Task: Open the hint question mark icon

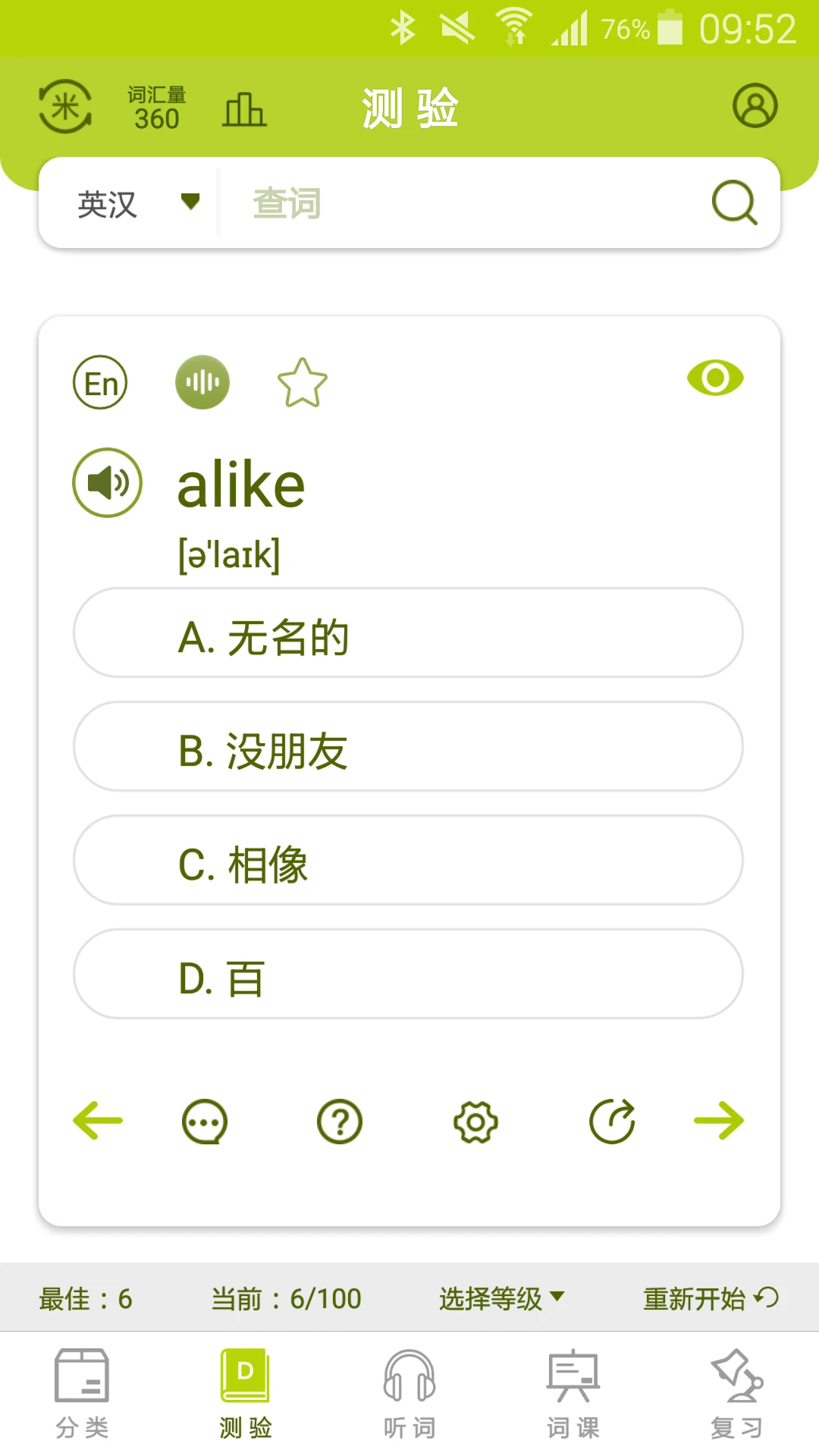Action: [x=339, y=1121]
